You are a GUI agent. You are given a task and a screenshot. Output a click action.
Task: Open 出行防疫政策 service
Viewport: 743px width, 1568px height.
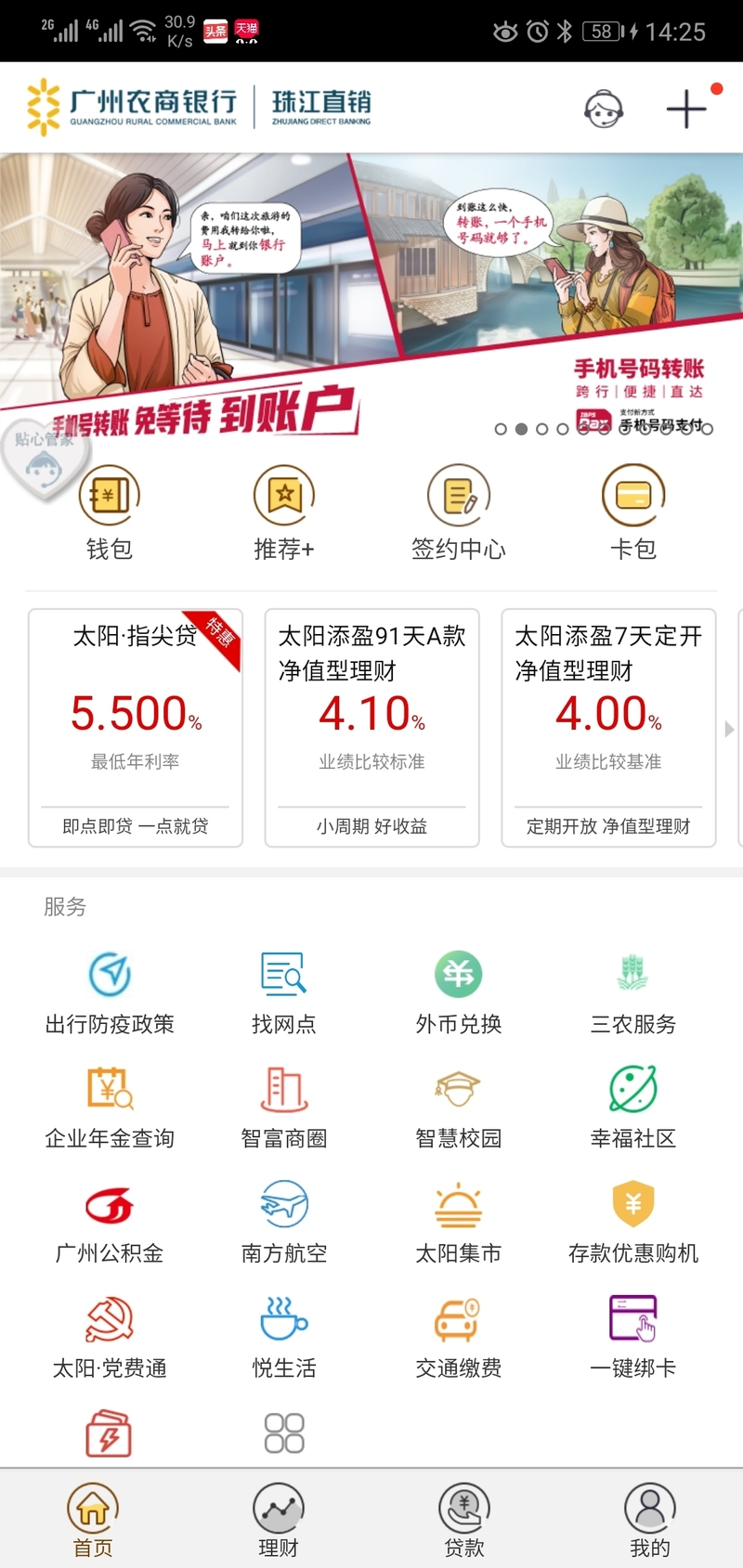tap(110, 993)
